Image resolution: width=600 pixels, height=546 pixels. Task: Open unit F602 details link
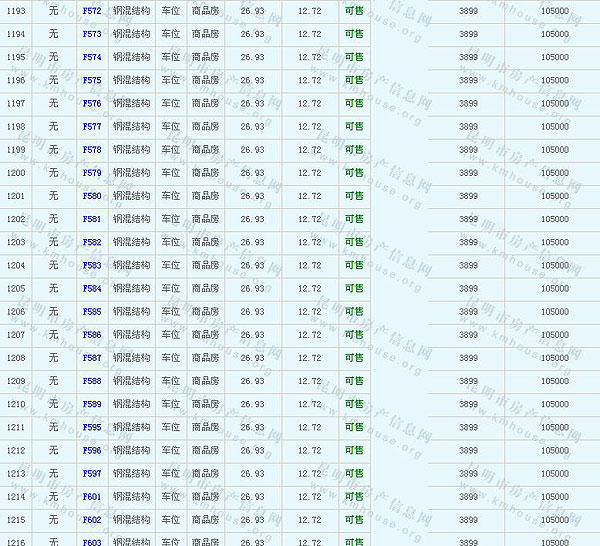(92, 520)
